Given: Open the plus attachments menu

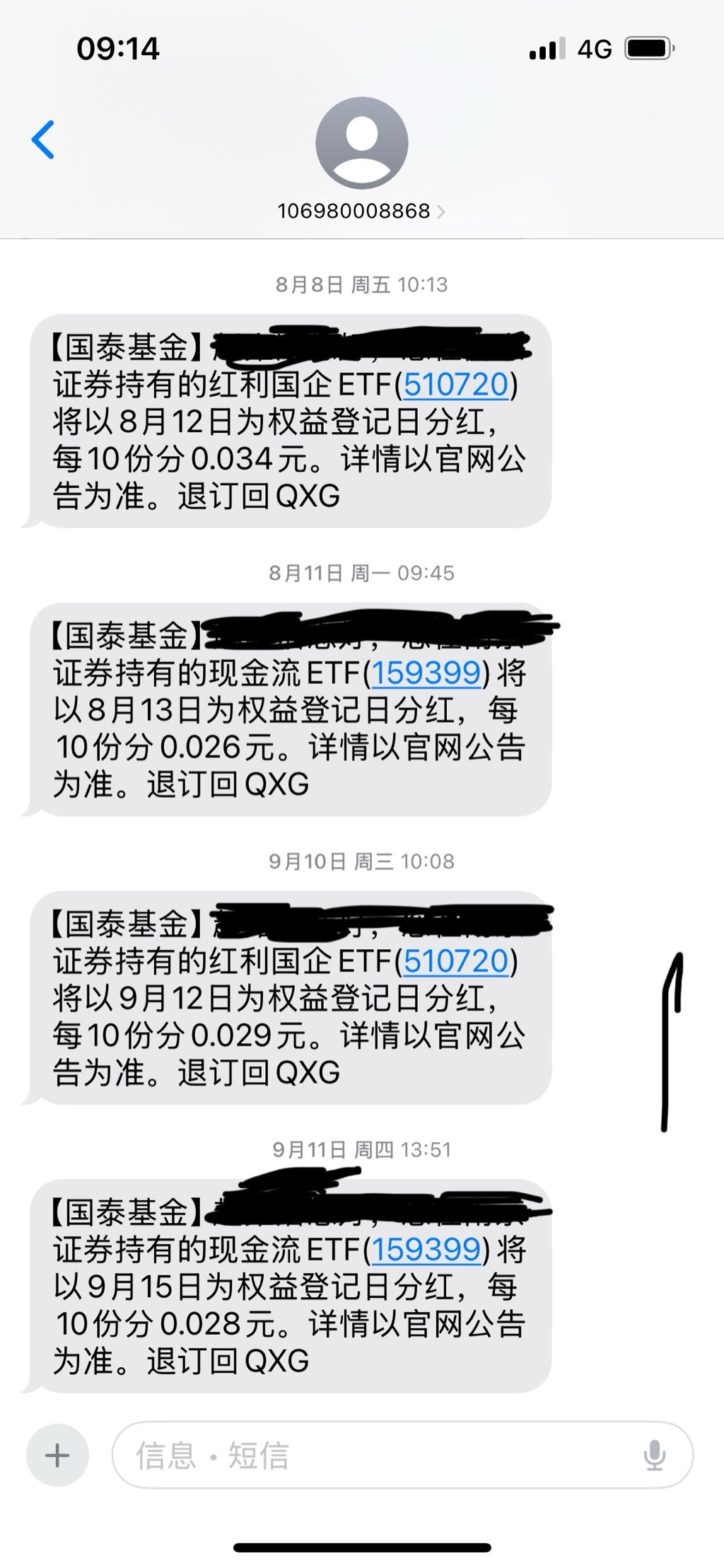Looking at the screenshot, I should [x=57, y=1456].
